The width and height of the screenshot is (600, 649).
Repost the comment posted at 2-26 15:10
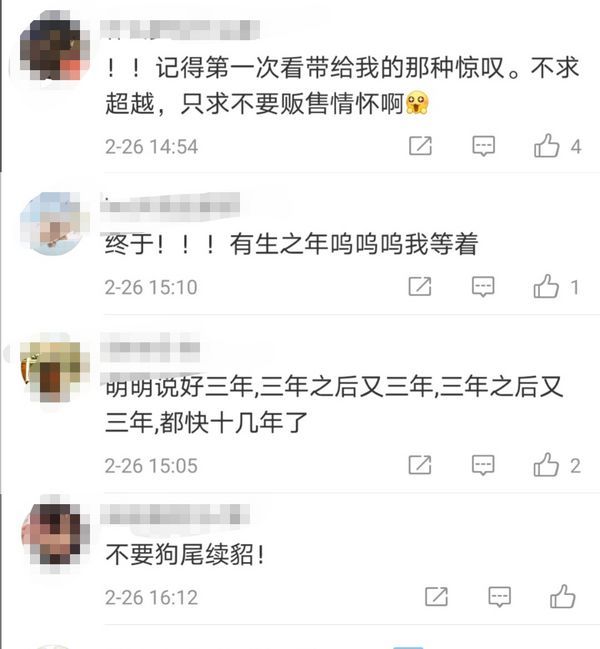pos(420,288)
